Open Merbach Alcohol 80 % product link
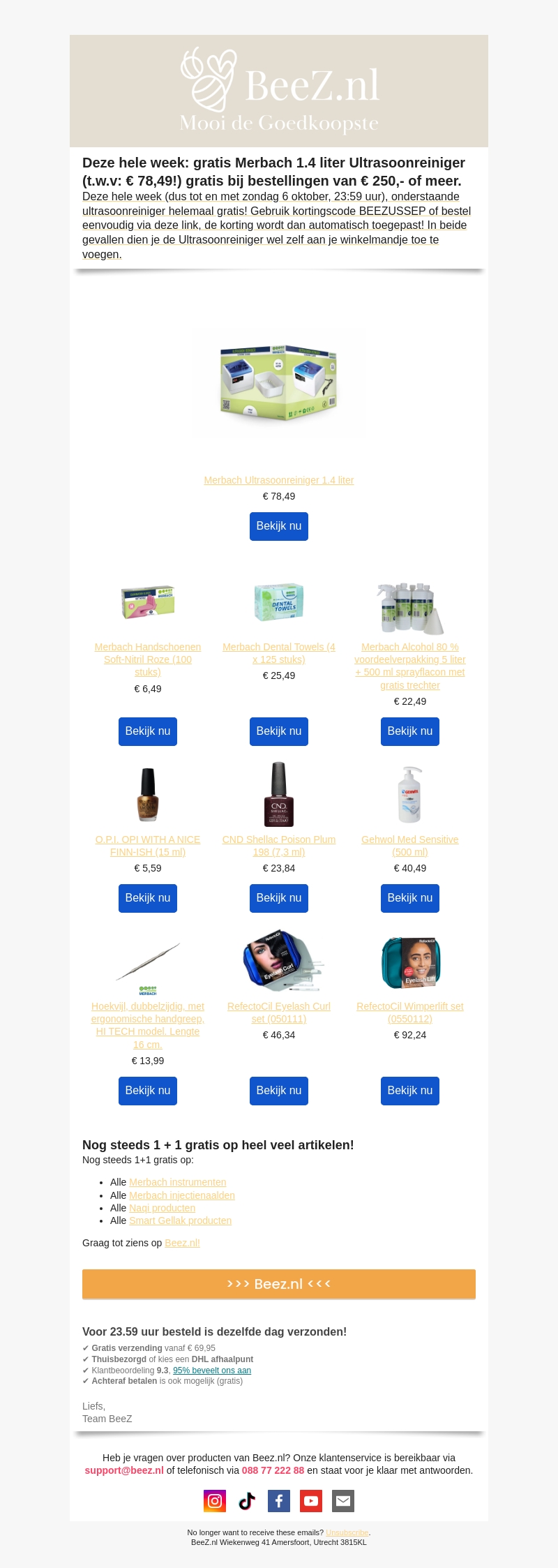Screen dimensions: 558x1568 [409, 666]
